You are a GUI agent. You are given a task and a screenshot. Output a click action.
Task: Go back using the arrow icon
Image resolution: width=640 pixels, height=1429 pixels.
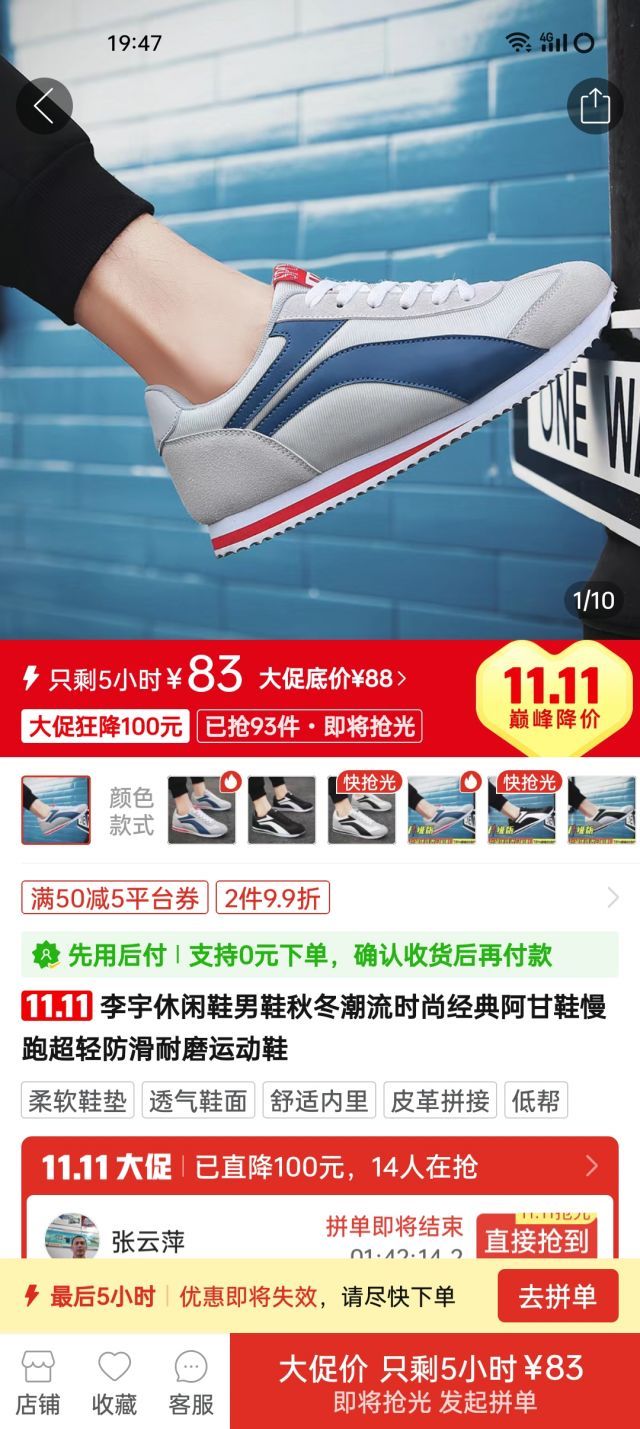(x=43, y=106)
